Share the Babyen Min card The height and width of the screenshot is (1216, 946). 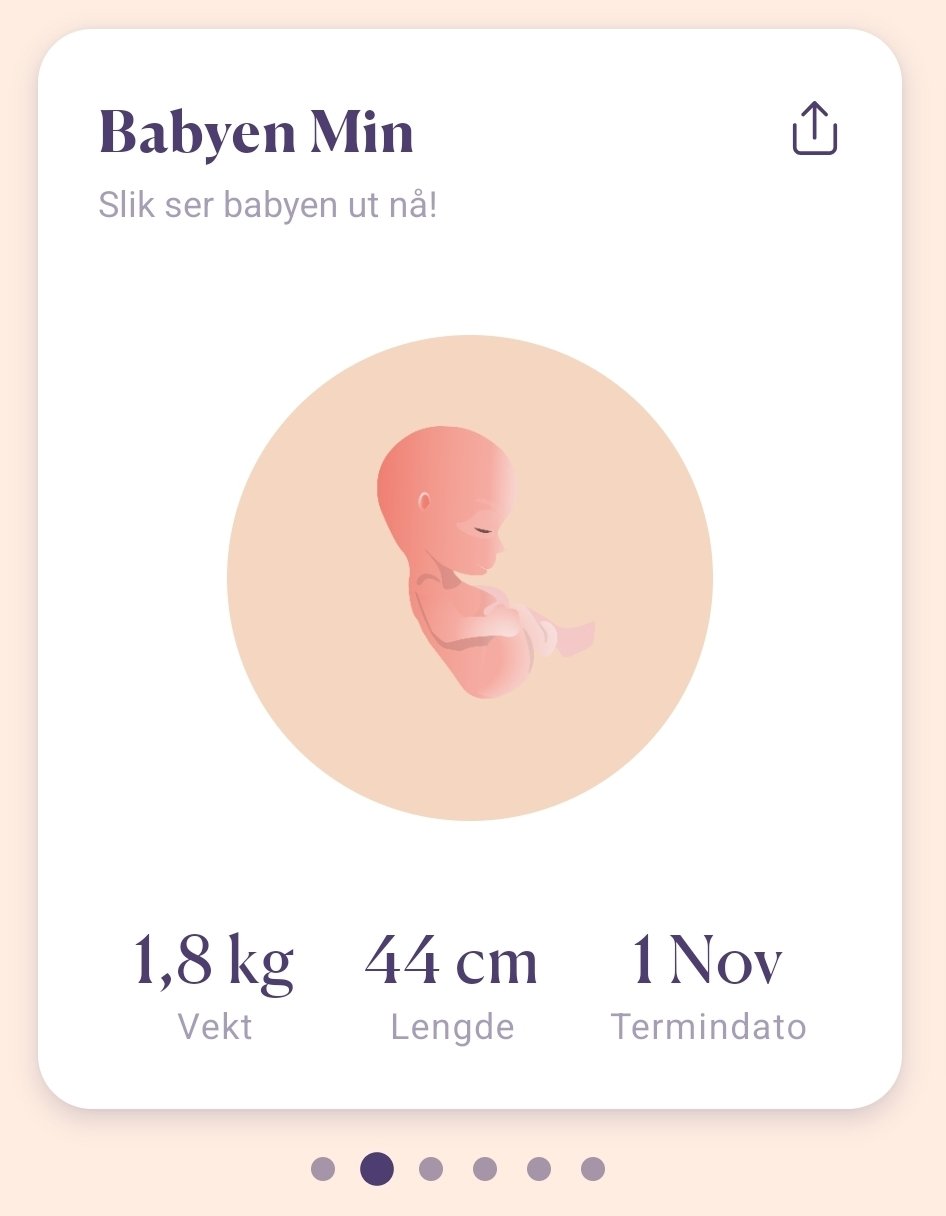click(814, 129)
